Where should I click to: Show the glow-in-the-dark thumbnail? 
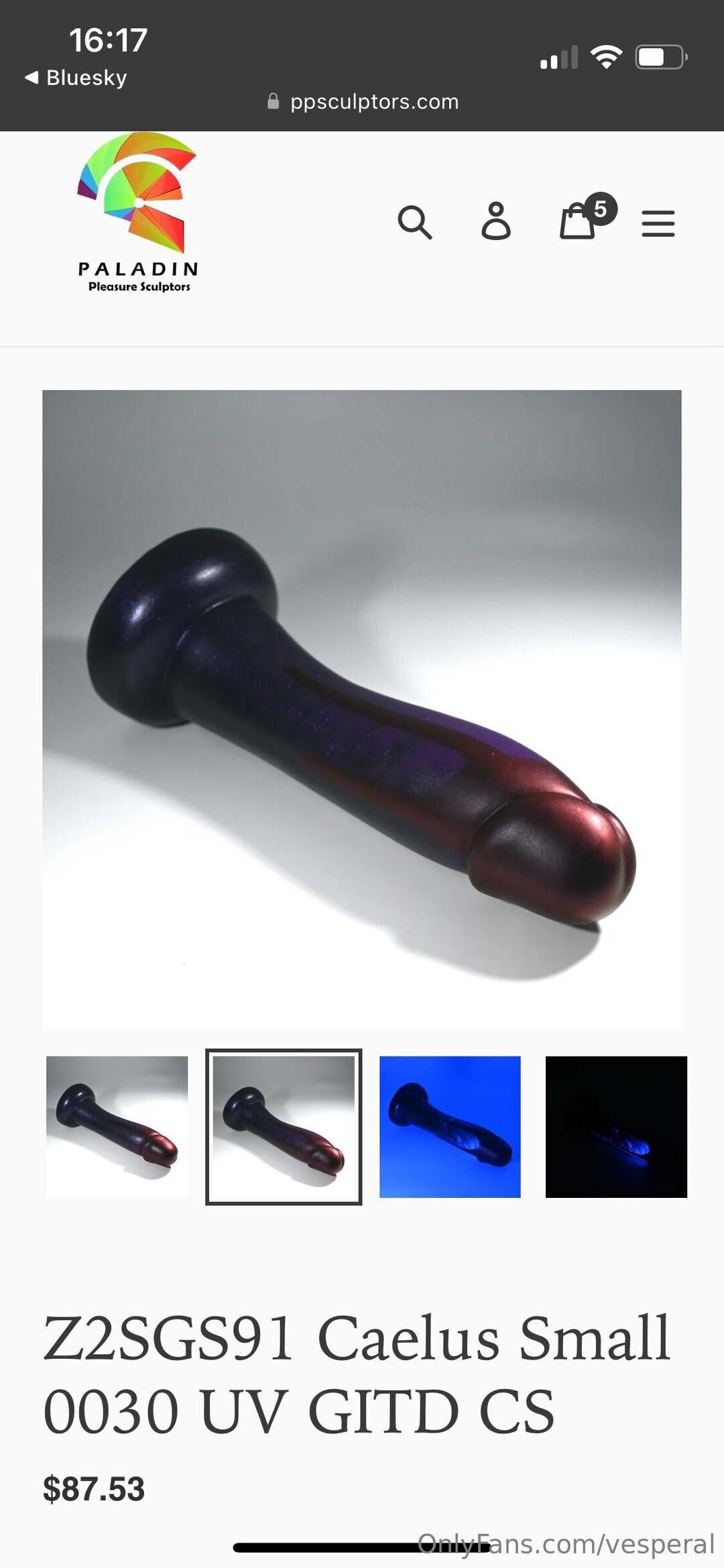(616, 1126)
